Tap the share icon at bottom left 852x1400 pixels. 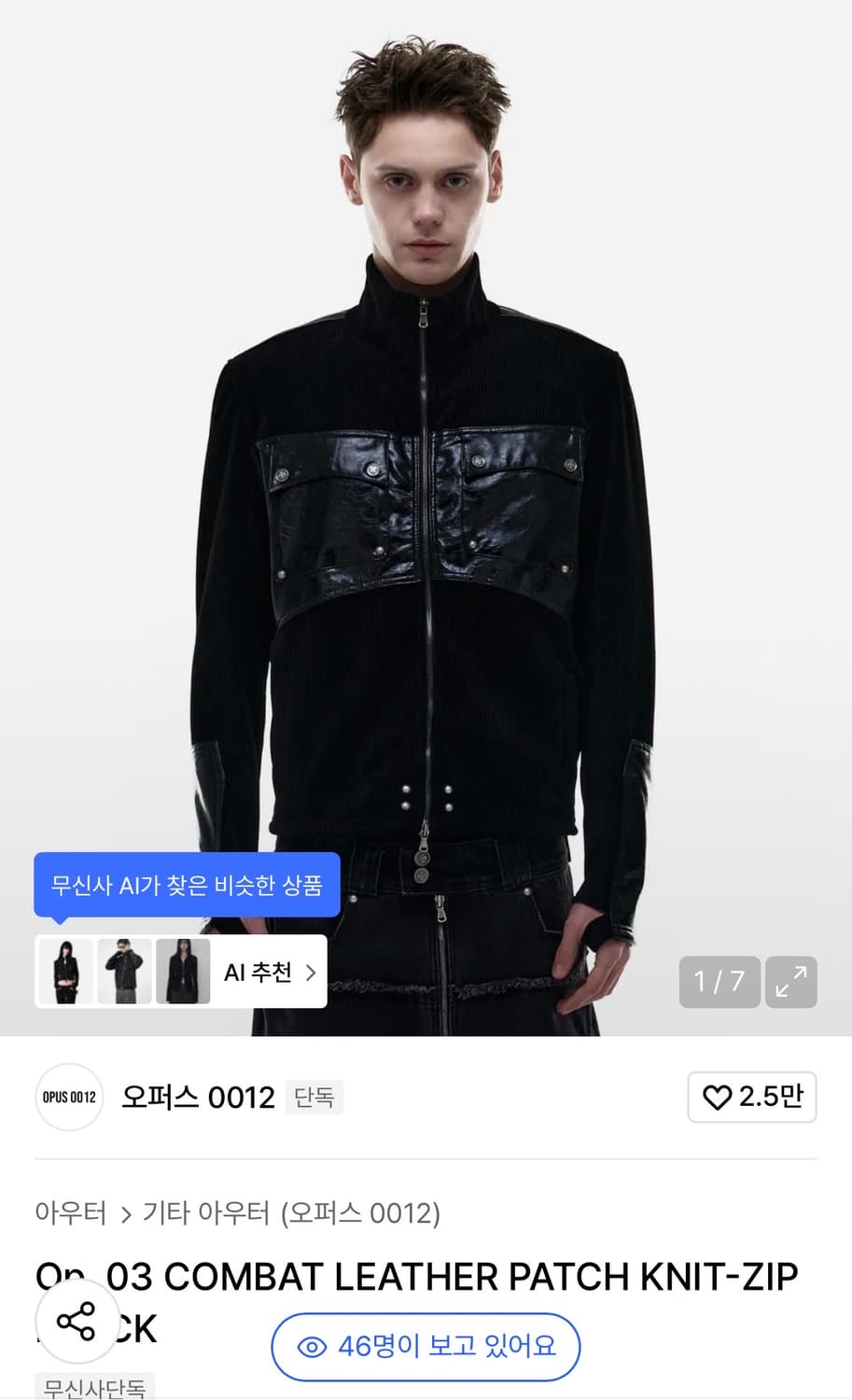pyautogui.click(x=77, y=1323)
